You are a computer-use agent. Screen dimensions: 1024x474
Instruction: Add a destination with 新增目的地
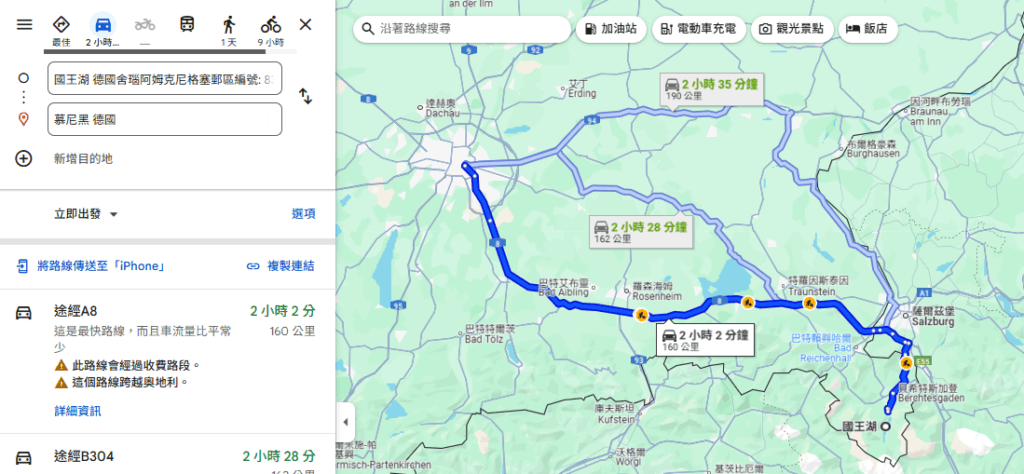click(83, 159)
